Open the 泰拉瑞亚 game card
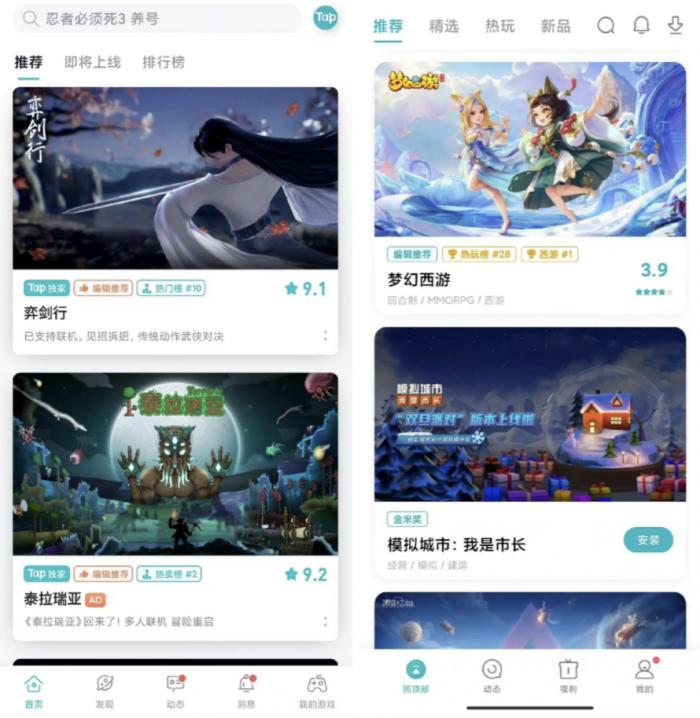This screenshot has height=718, width=700. tap(175, 464)
